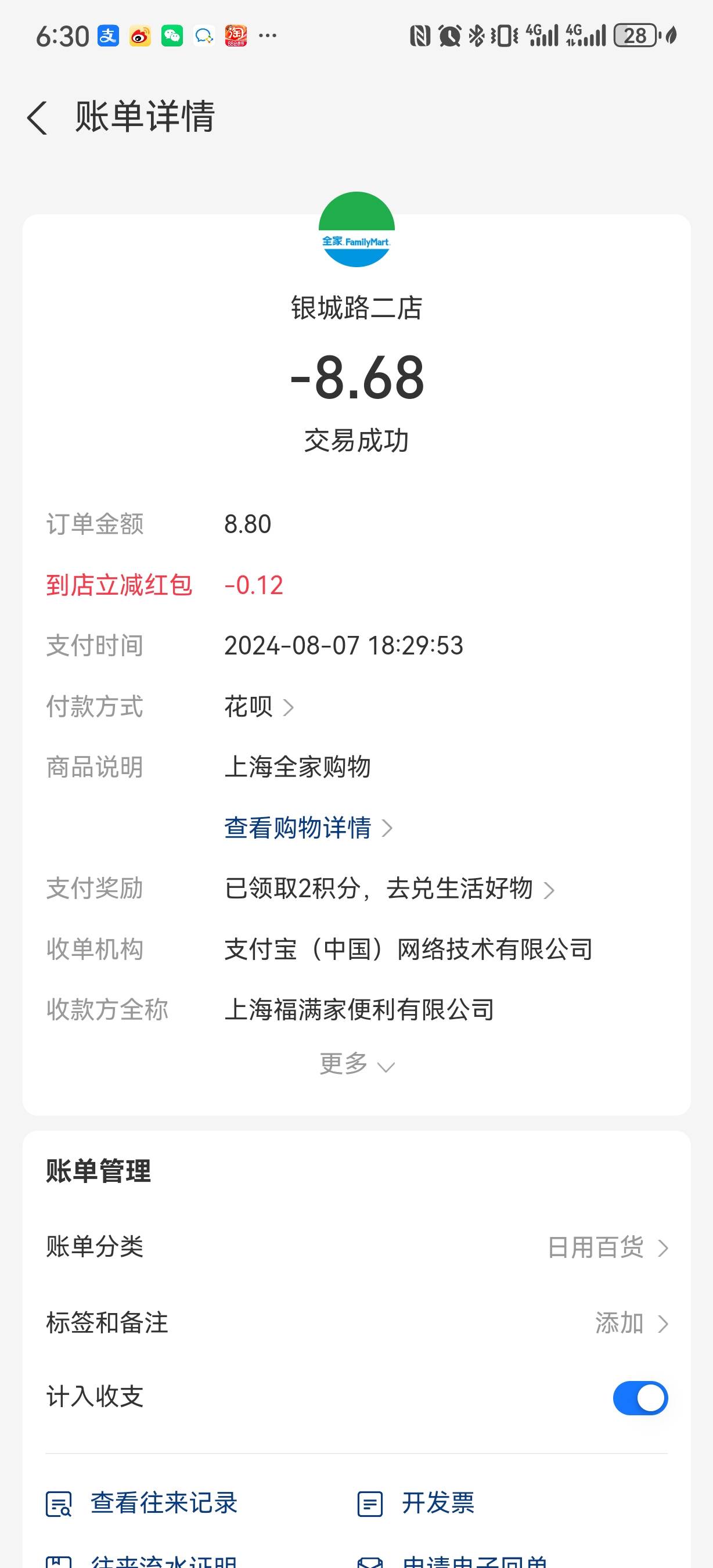Go back from 账单详情 page
This screenshot has height=1568, width=713.
(38, 117)
